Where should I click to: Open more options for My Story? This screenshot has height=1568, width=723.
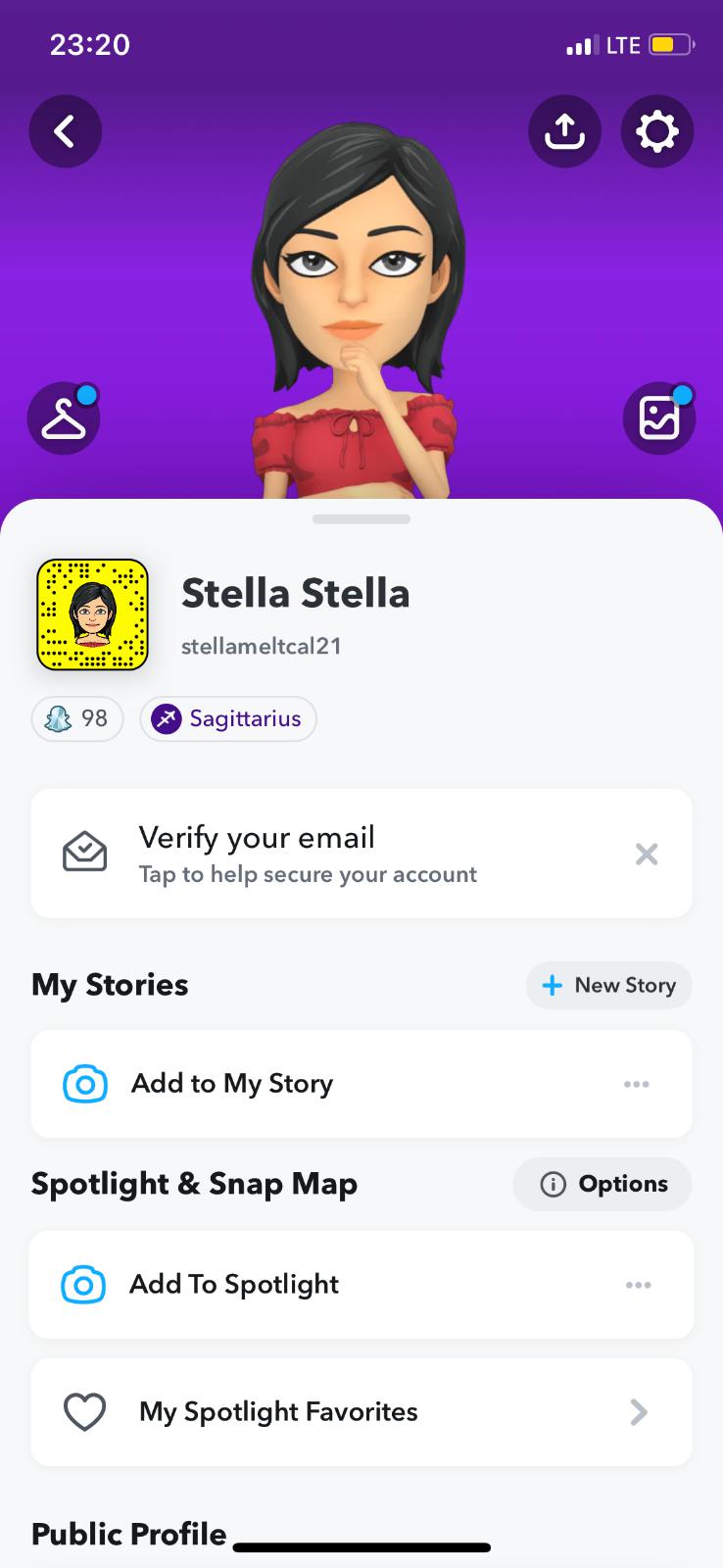coord(637,1084)
